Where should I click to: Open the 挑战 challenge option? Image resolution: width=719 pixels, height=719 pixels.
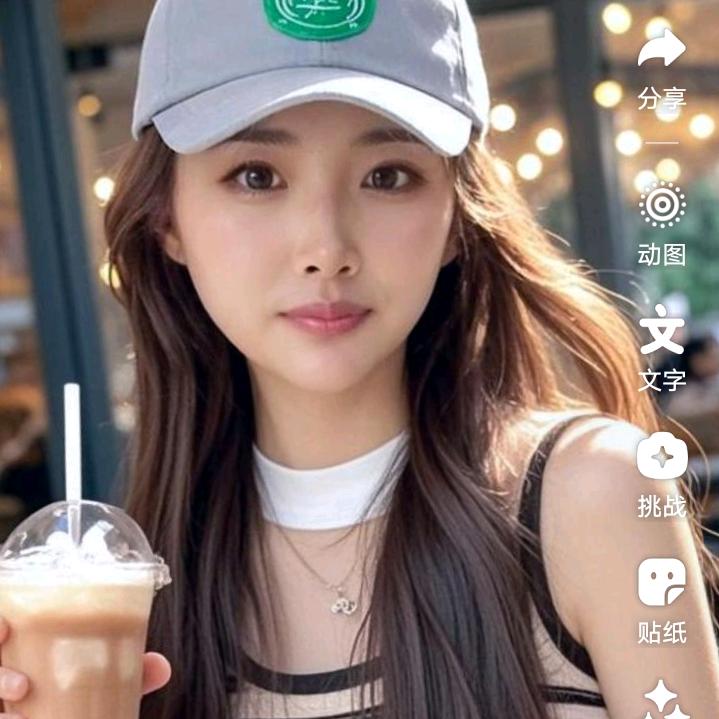(x=661, y=458)
